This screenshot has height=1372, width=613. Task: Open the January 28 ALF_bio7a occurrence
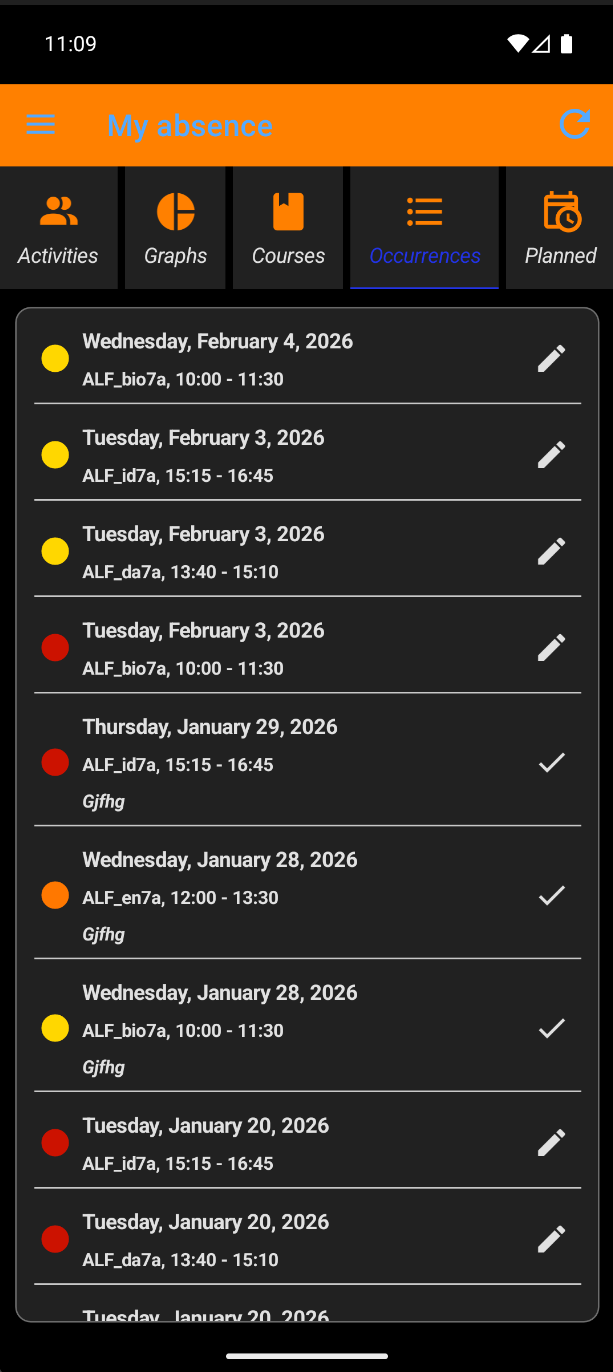point(300,1029)
